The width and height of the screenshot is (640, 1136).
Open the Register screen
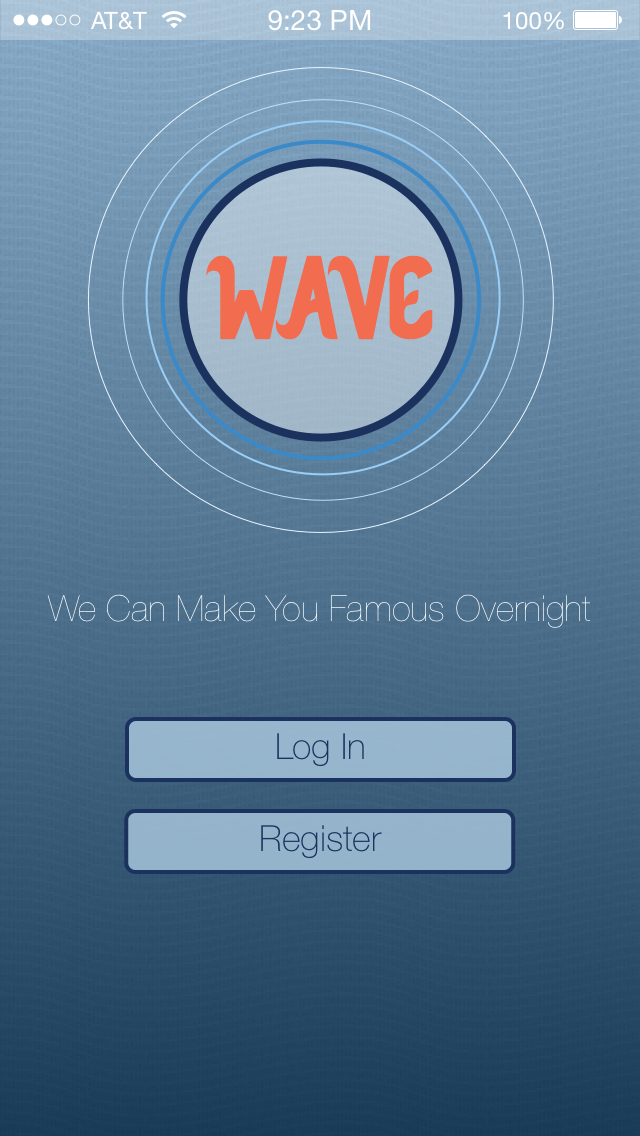pyautogui.click(x=320, y=841)
